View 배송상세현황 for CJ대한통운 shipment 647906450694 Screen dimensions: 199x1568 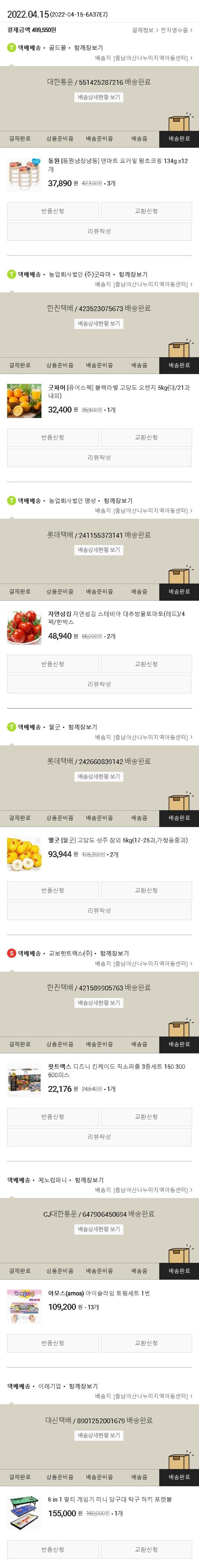tap(99, 1230)
